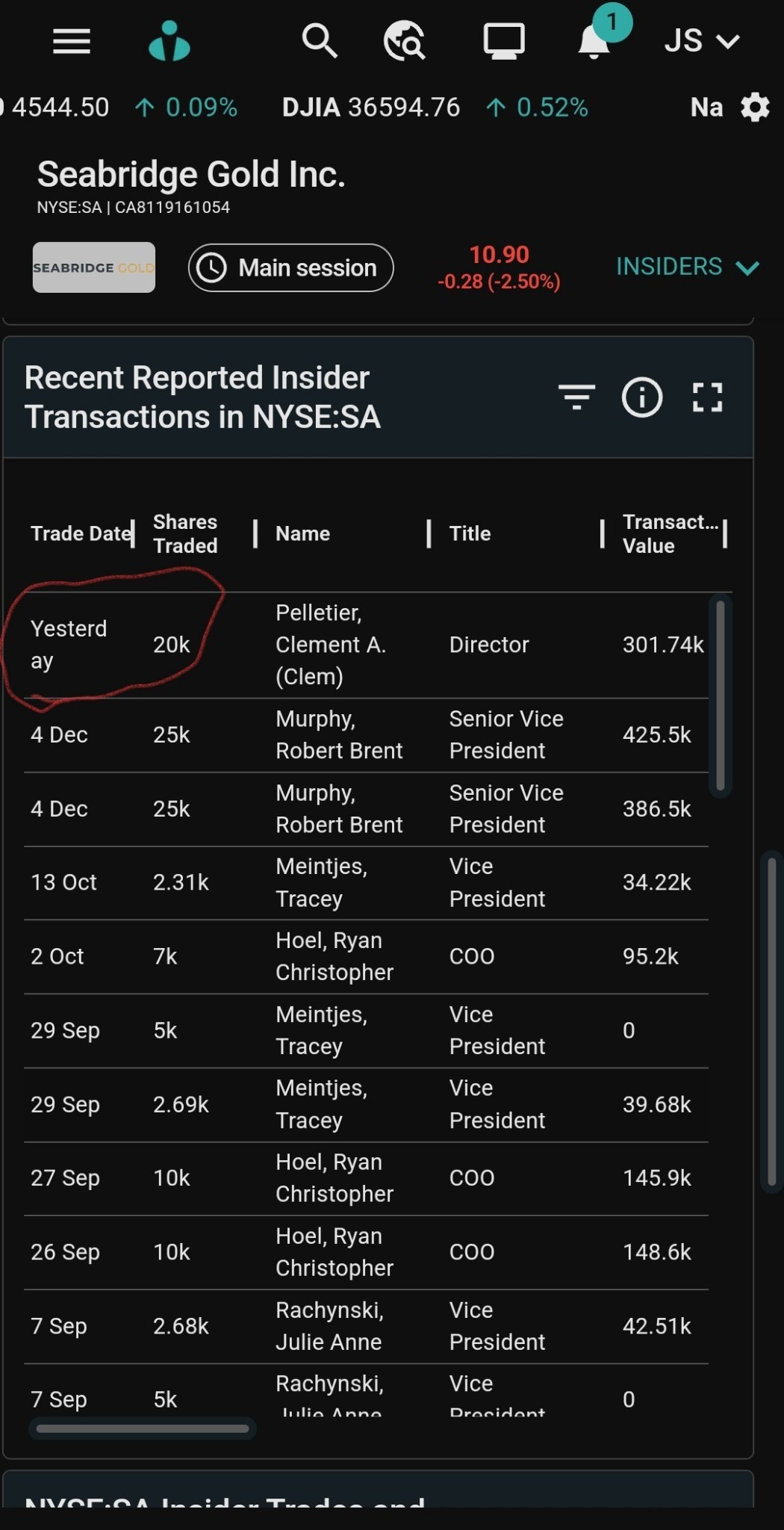The image size is (784, 1530).
Task: Go to the app home logo
Action: pos(169,41)
